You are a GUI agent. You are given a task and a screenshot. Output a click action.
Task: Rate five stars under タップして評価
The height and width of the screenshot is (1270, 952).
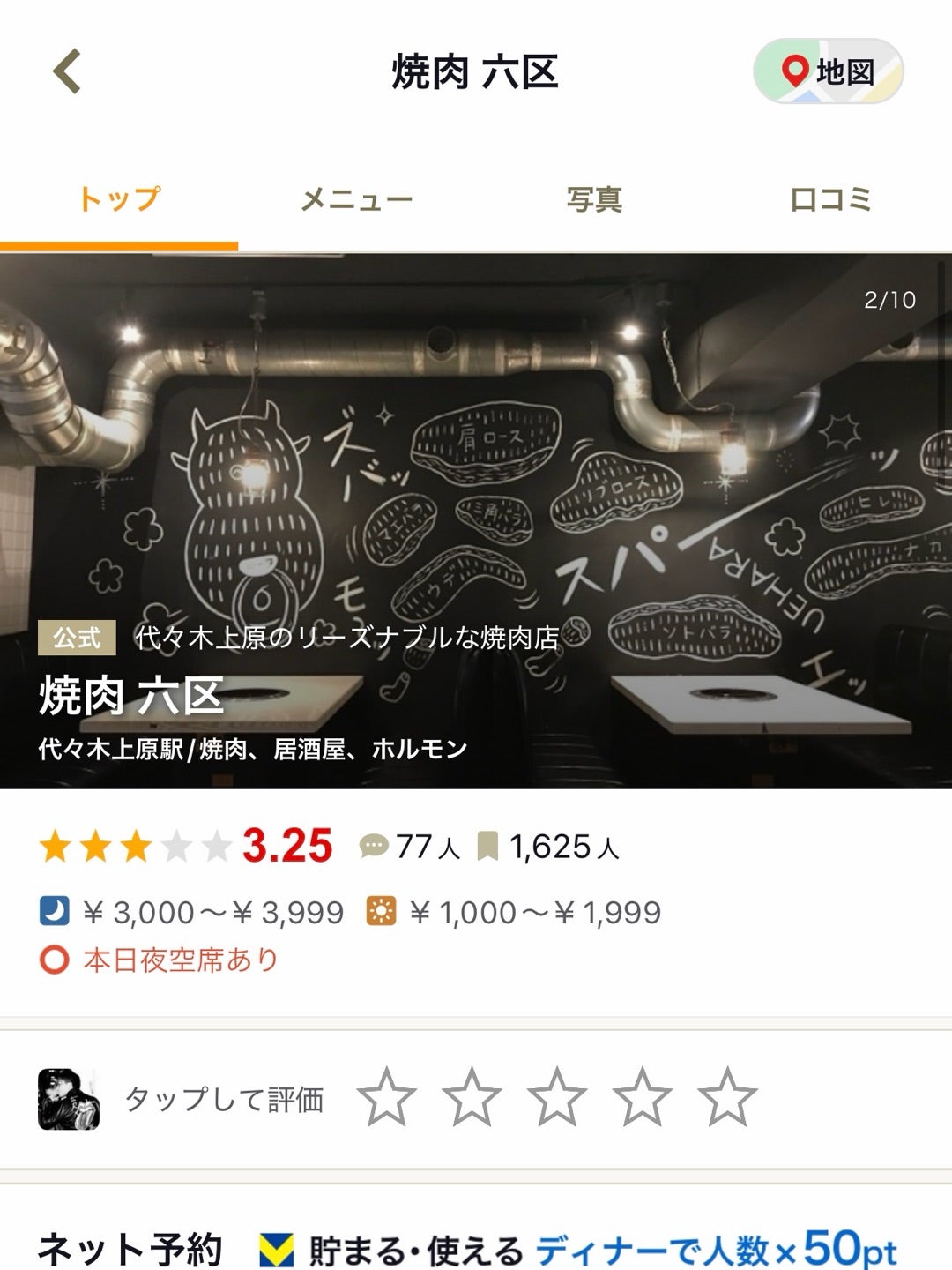tap(727, 1098)
